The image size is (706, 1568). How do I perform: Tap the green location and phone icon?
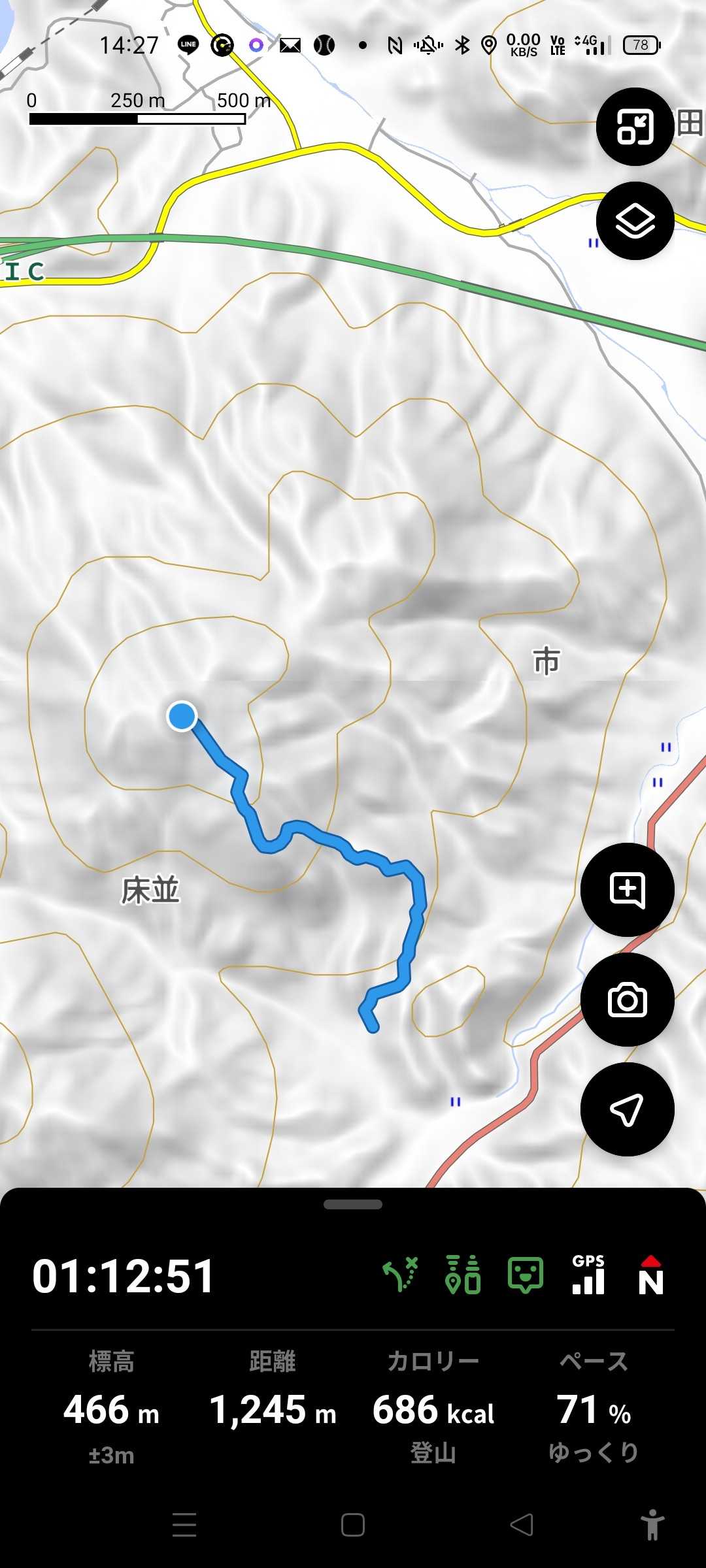pos(463,1275)
